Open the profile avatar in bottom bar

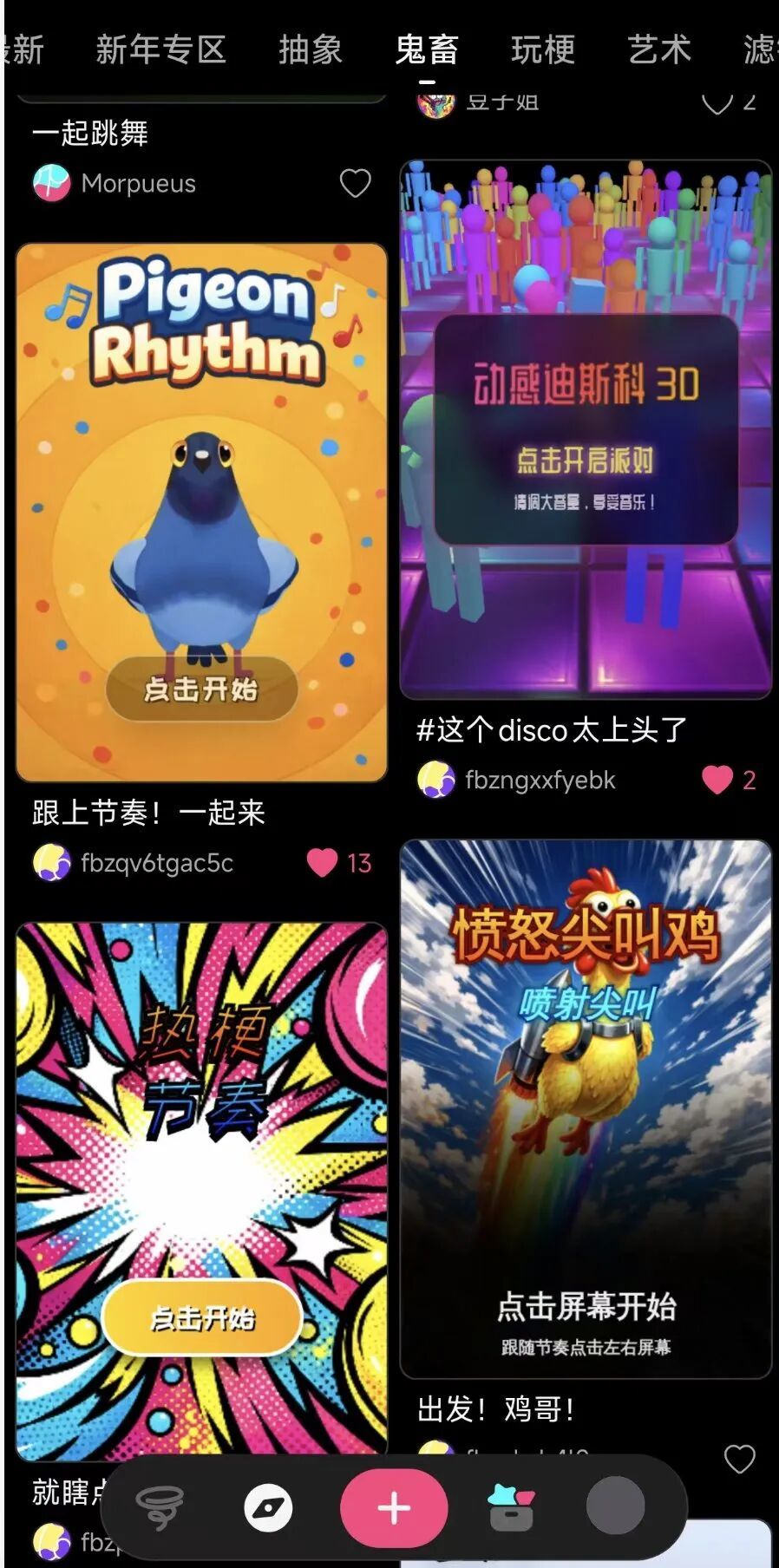point(615,1506)
